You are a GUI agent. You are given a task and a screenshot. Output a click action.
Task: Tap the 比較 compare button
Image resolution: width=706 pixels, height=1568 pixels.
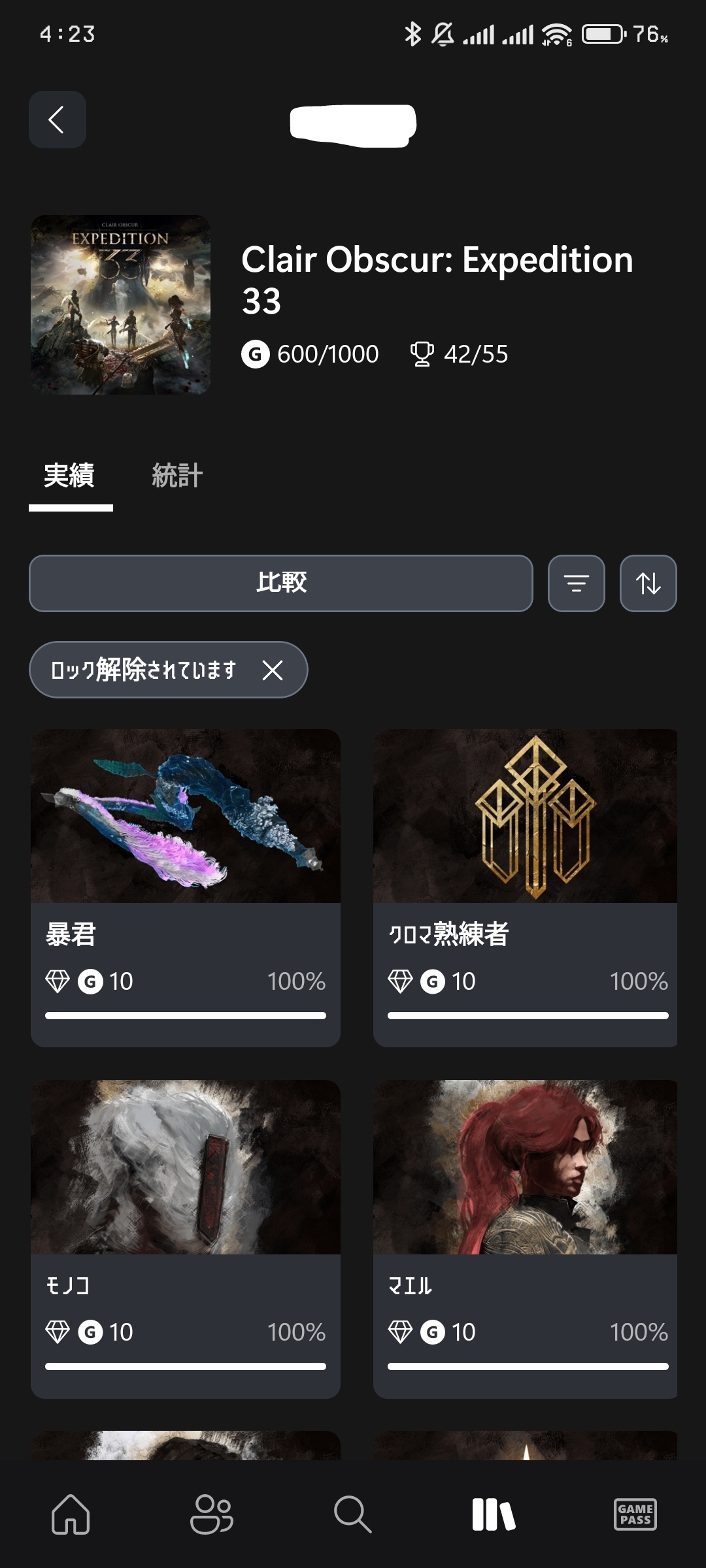tap(281, 583)
